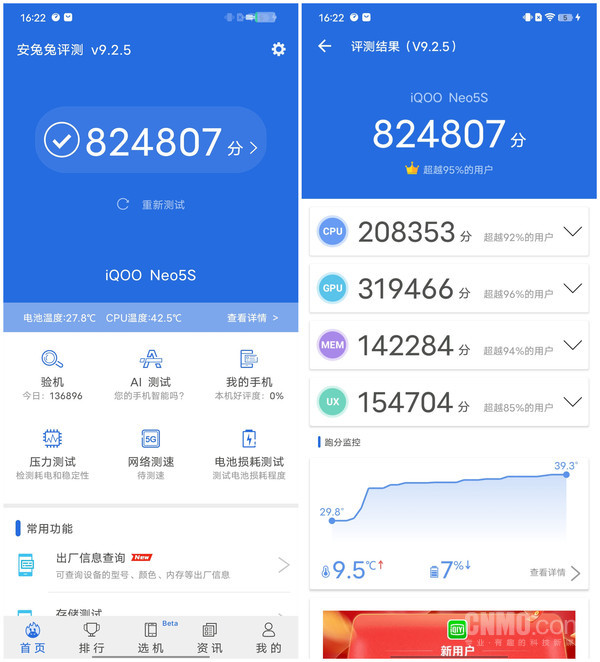Expand the MEM score details

tap(572, 345)
